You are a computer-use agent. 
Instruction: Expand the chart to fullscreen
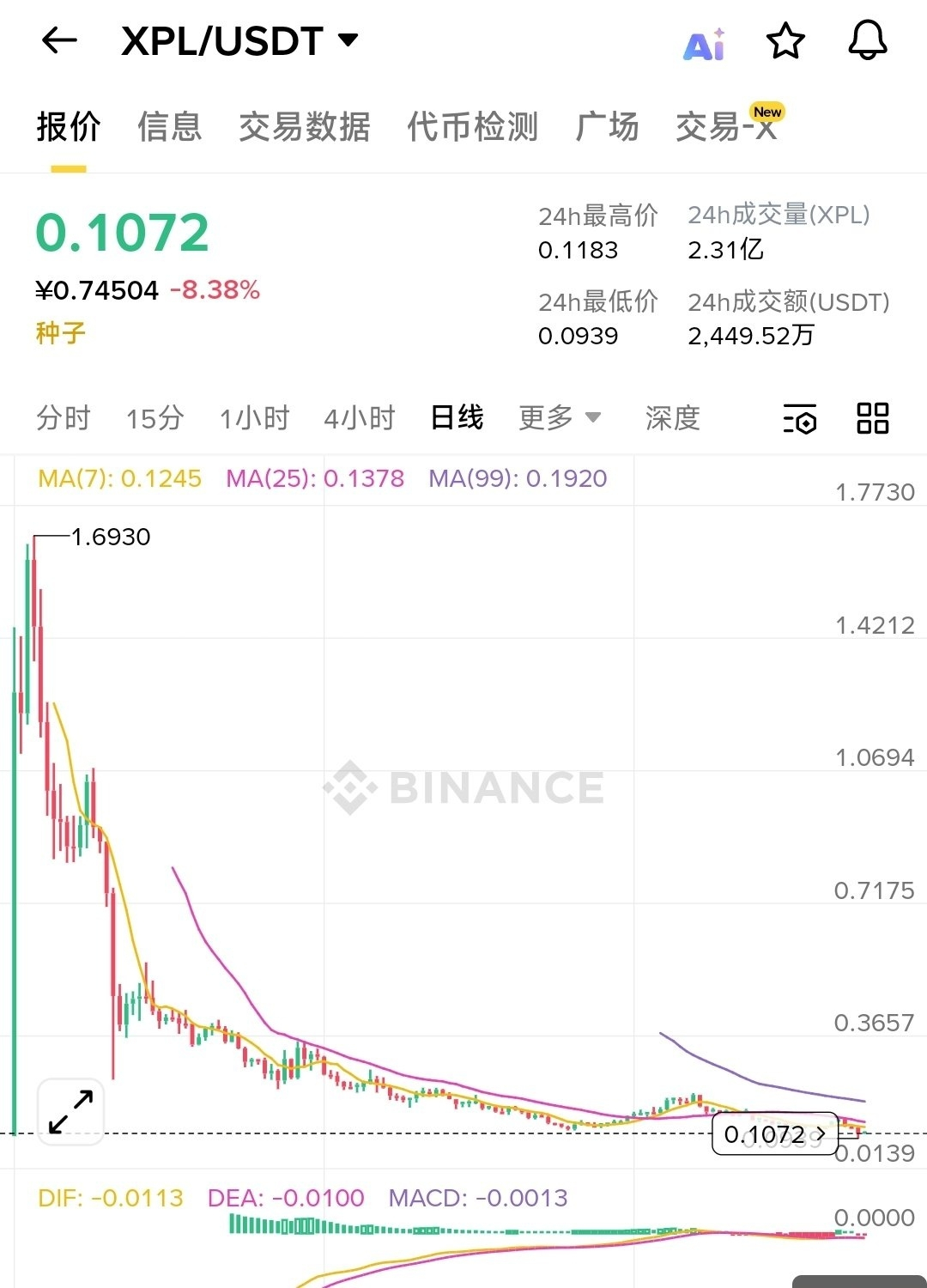70,1112
